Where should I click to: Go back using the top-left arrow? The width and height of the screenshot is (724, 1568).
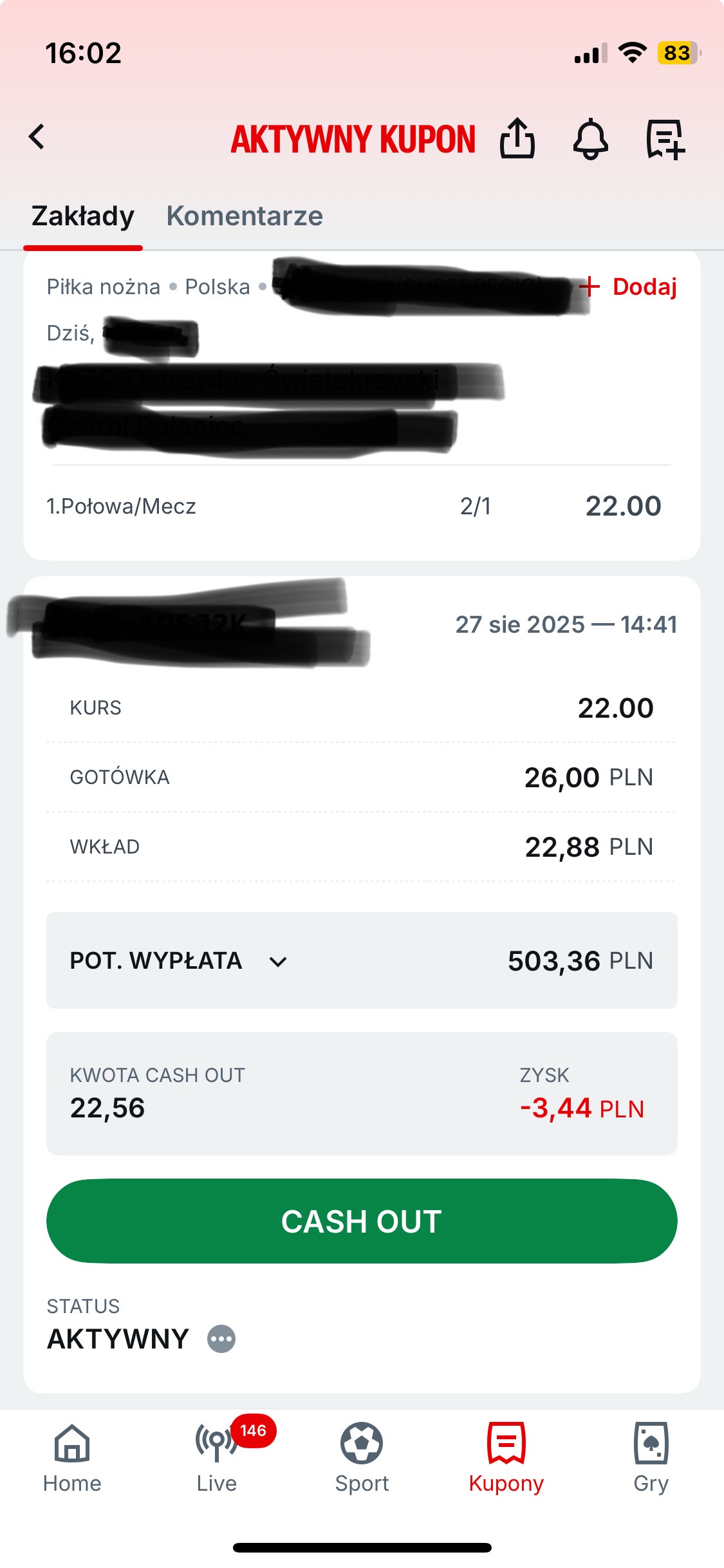click(x=37, y=137)
